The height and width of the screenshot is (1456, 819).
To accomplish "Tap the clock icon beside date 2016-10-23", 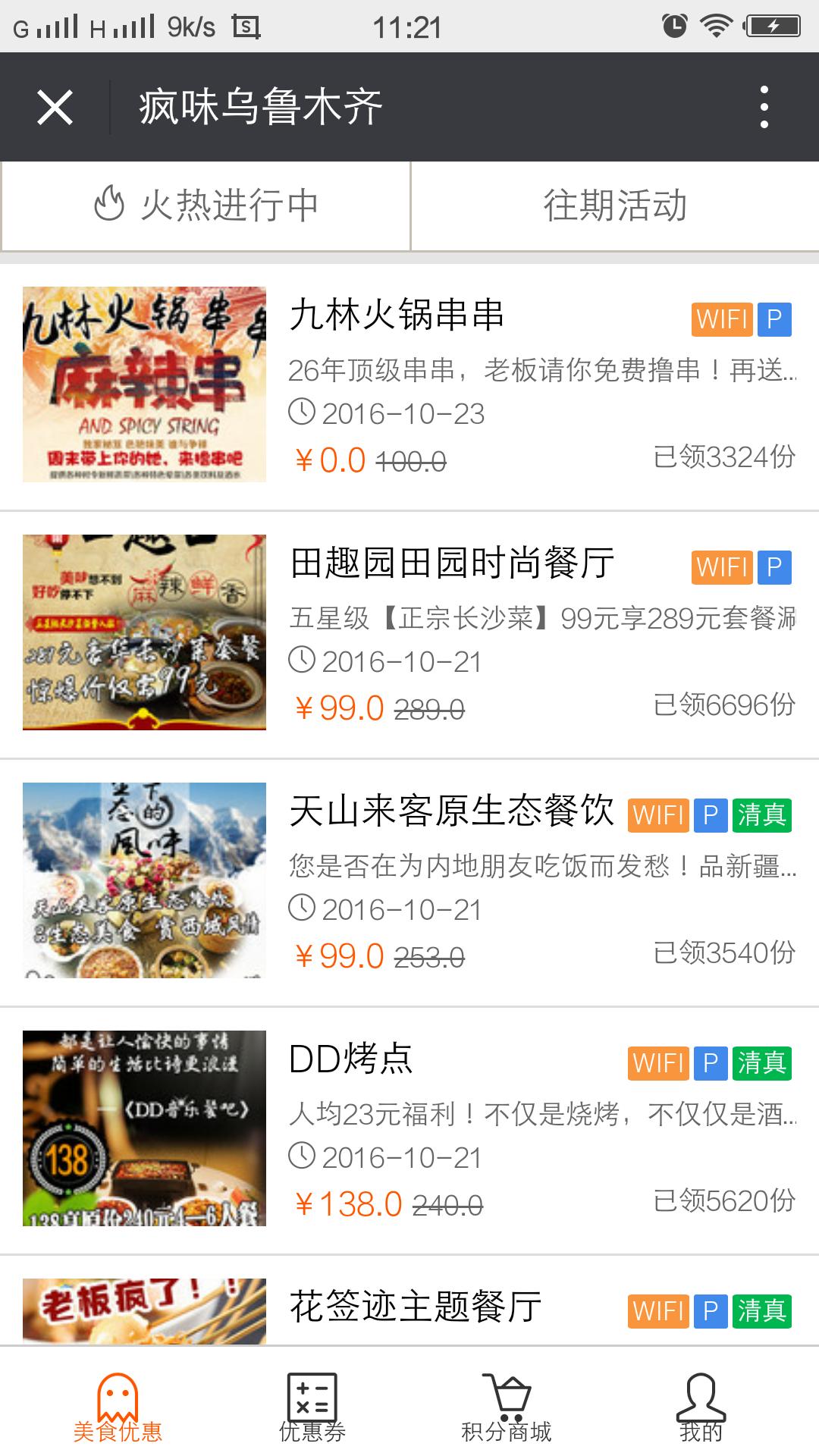I will [302, 413].
